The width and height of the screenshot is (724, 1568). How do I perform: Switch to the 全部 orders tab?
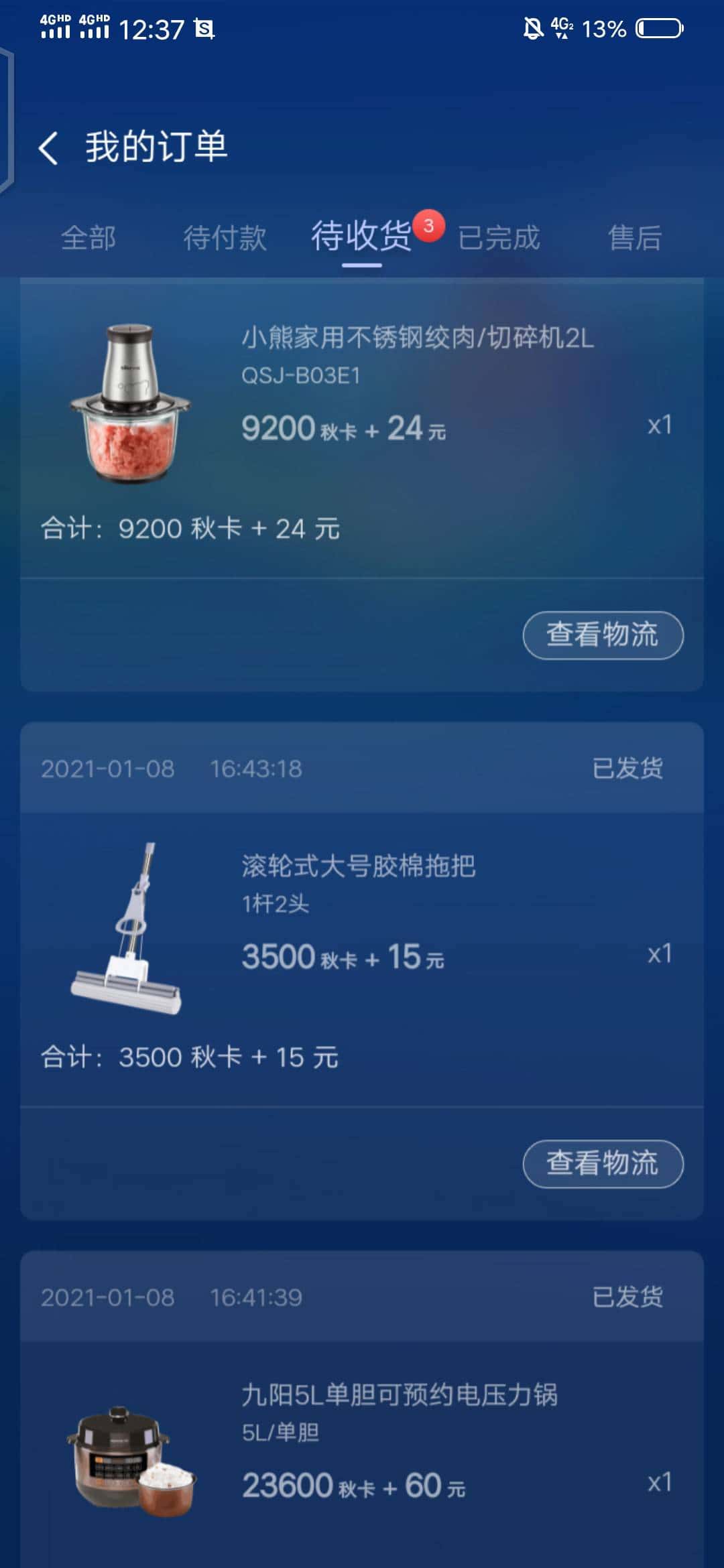pyautogui.click(x=90, y=238)
